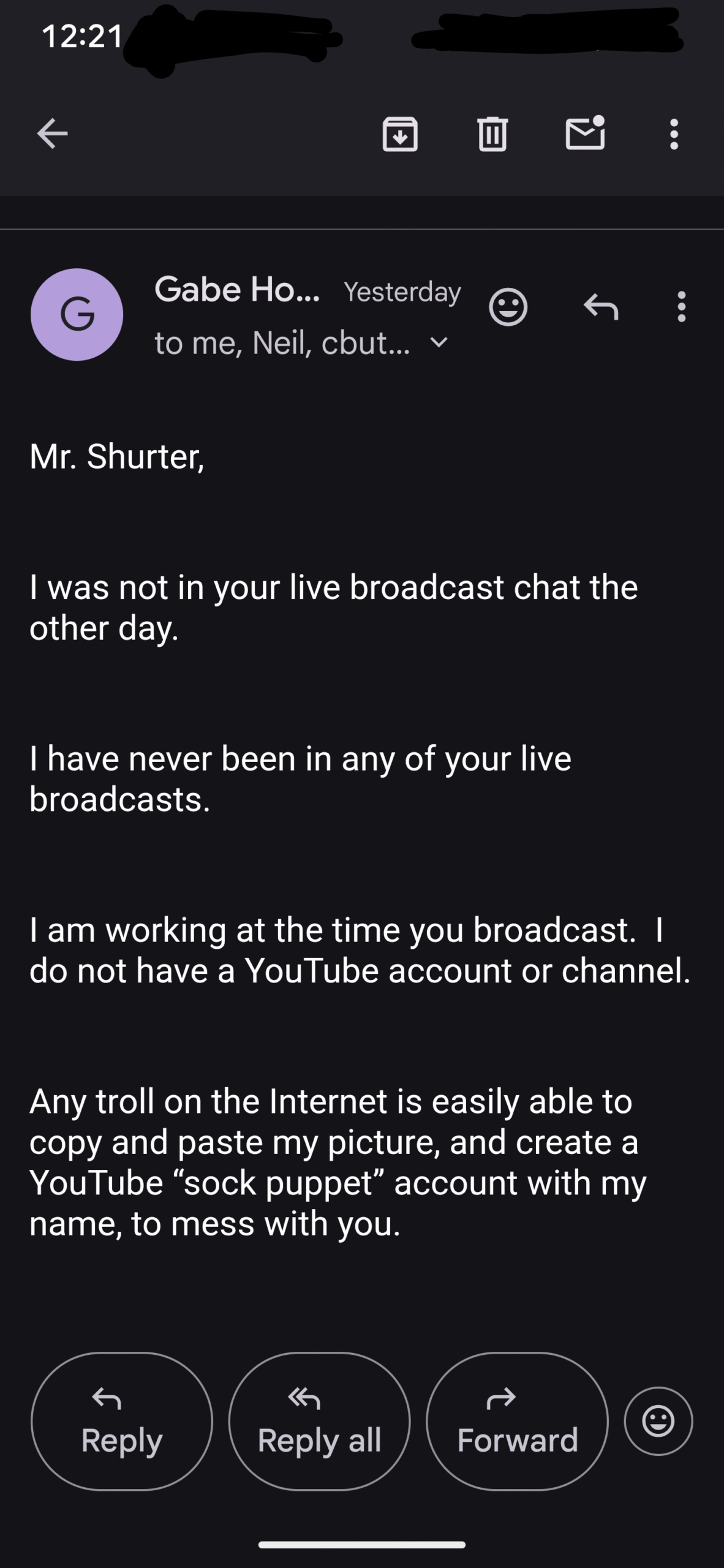Mark the email as unread
This screenshot has height=1568, width=724.
pos(585,132)
